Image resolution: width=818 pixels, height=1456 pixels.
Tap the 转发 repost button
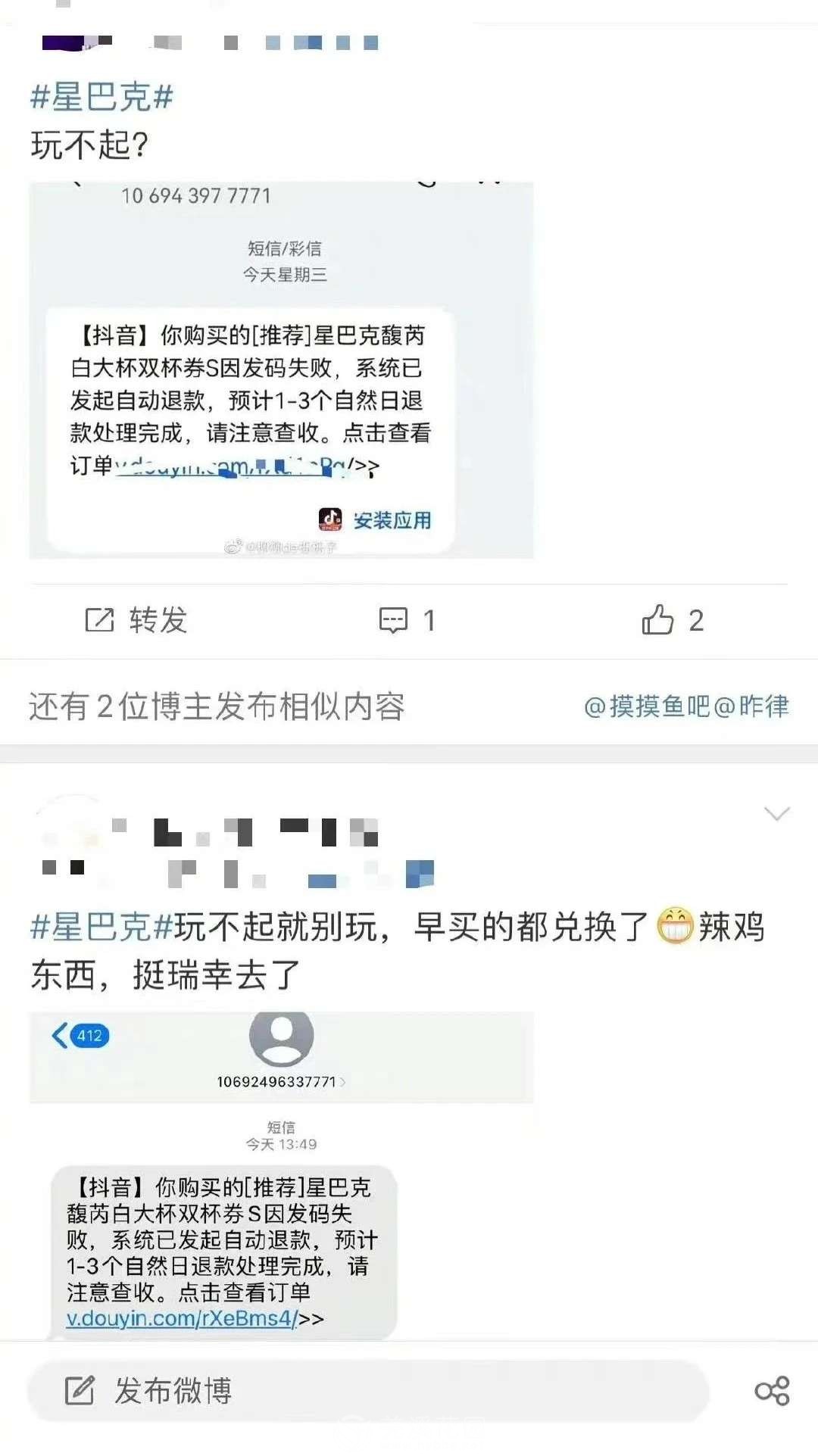pos(136,621)
